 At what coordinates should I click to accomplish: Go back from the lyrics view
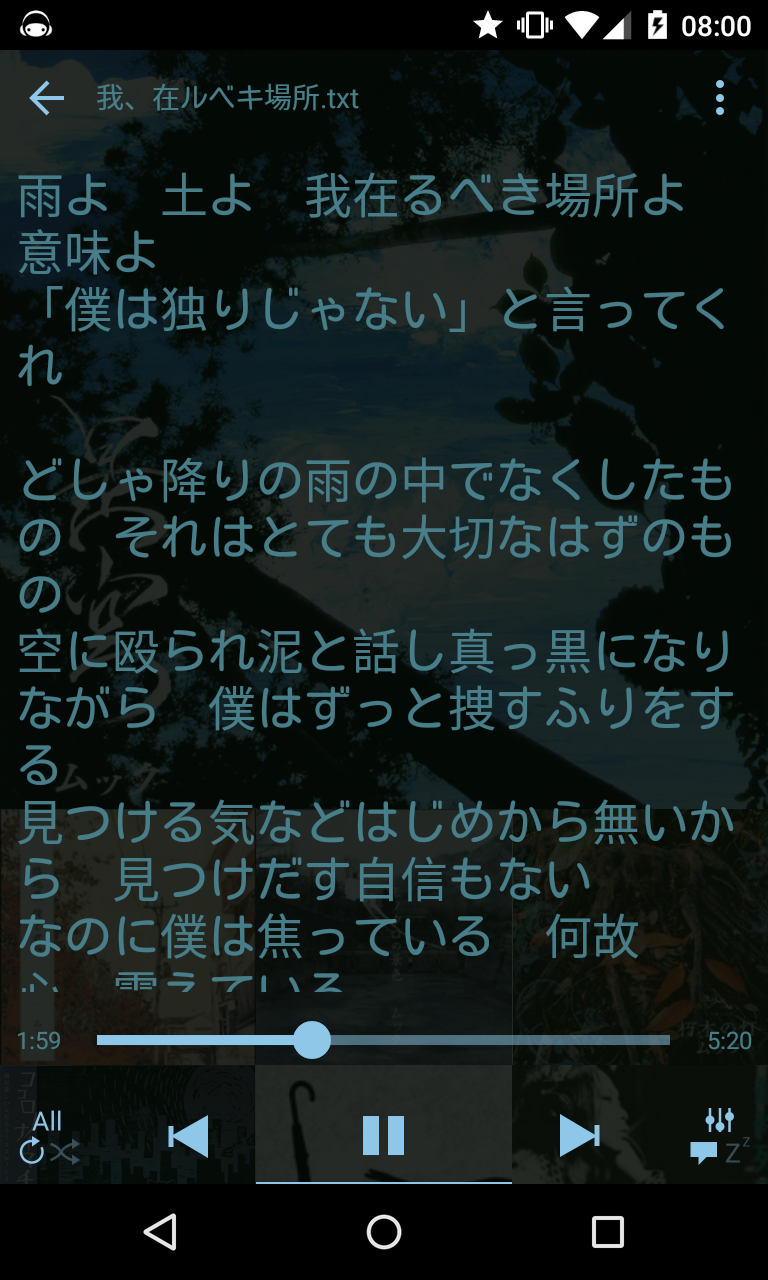point(46,98)
